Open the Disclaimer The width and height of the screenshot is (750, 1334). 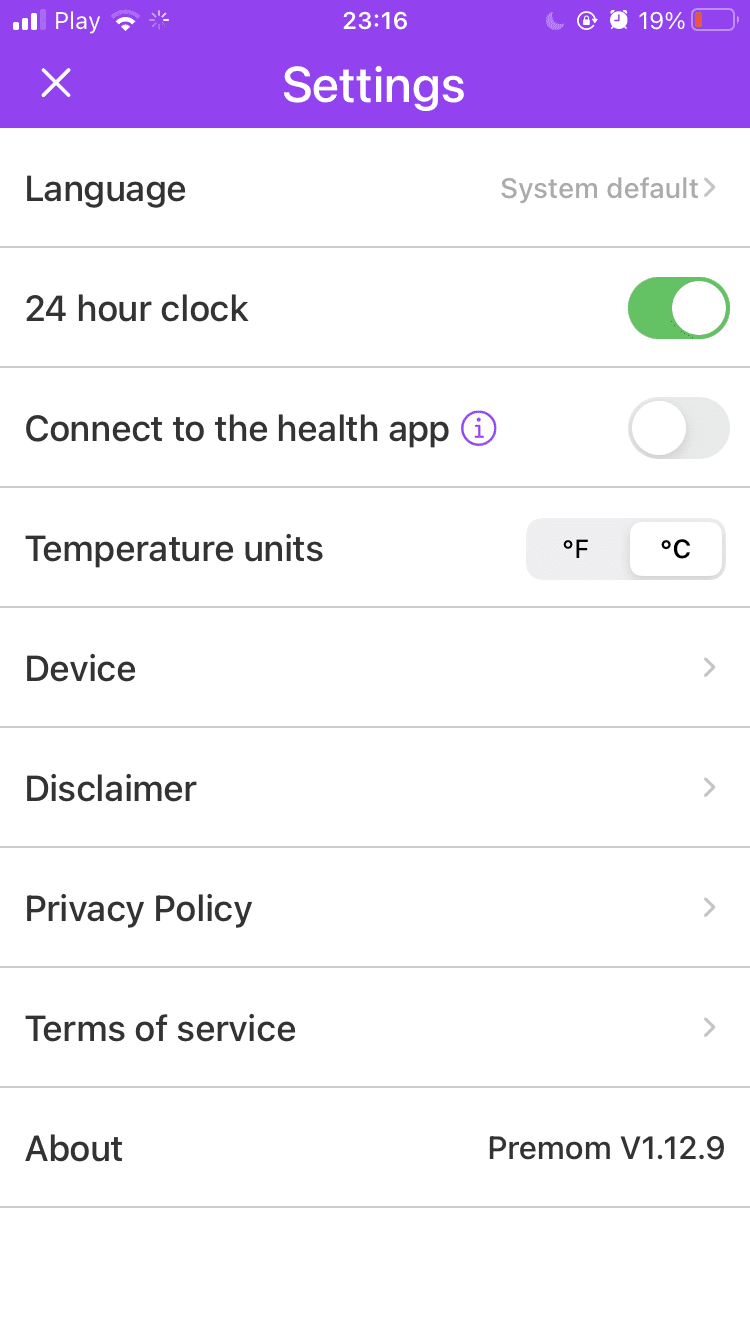coord(374,788)
